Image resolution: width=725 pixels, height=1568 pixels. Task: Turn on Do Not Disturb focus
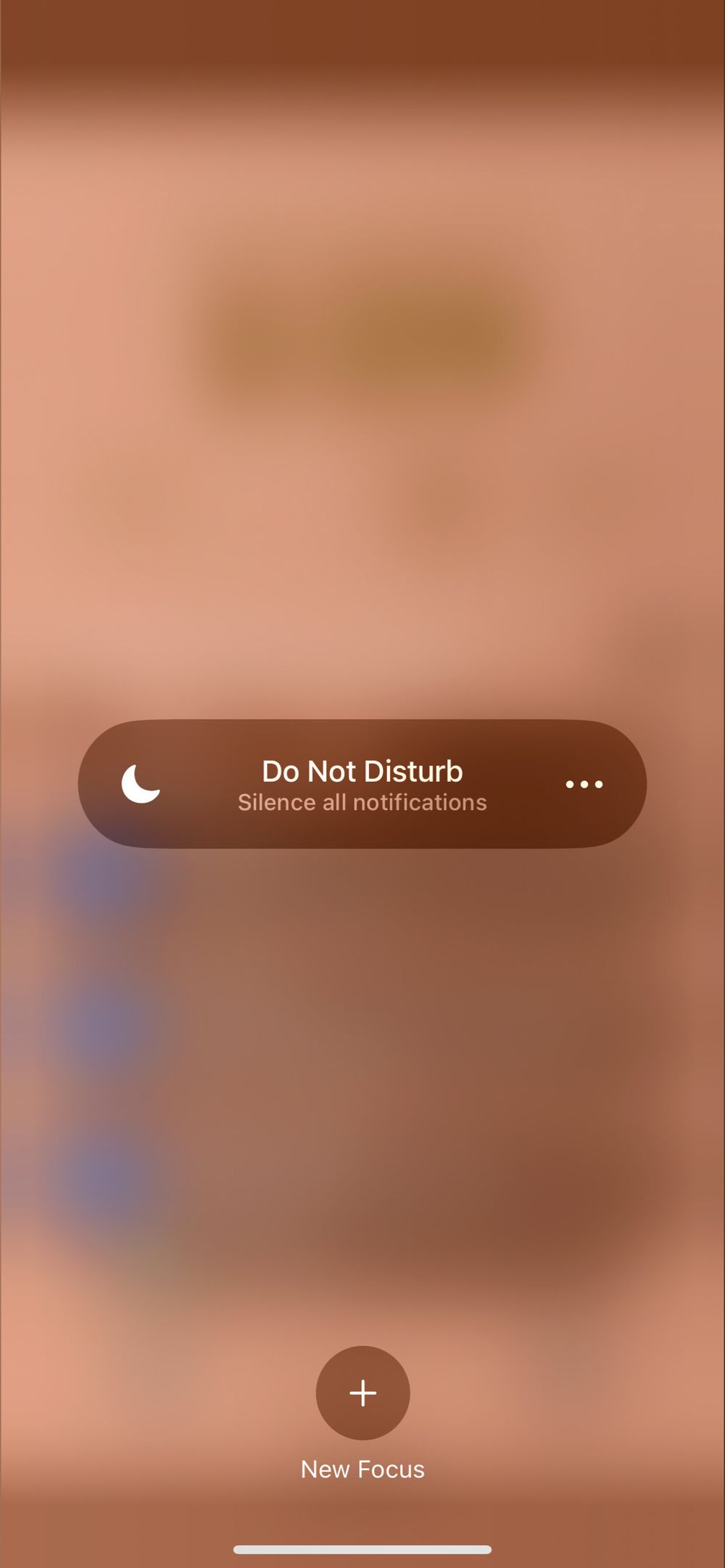coord(362,784)
